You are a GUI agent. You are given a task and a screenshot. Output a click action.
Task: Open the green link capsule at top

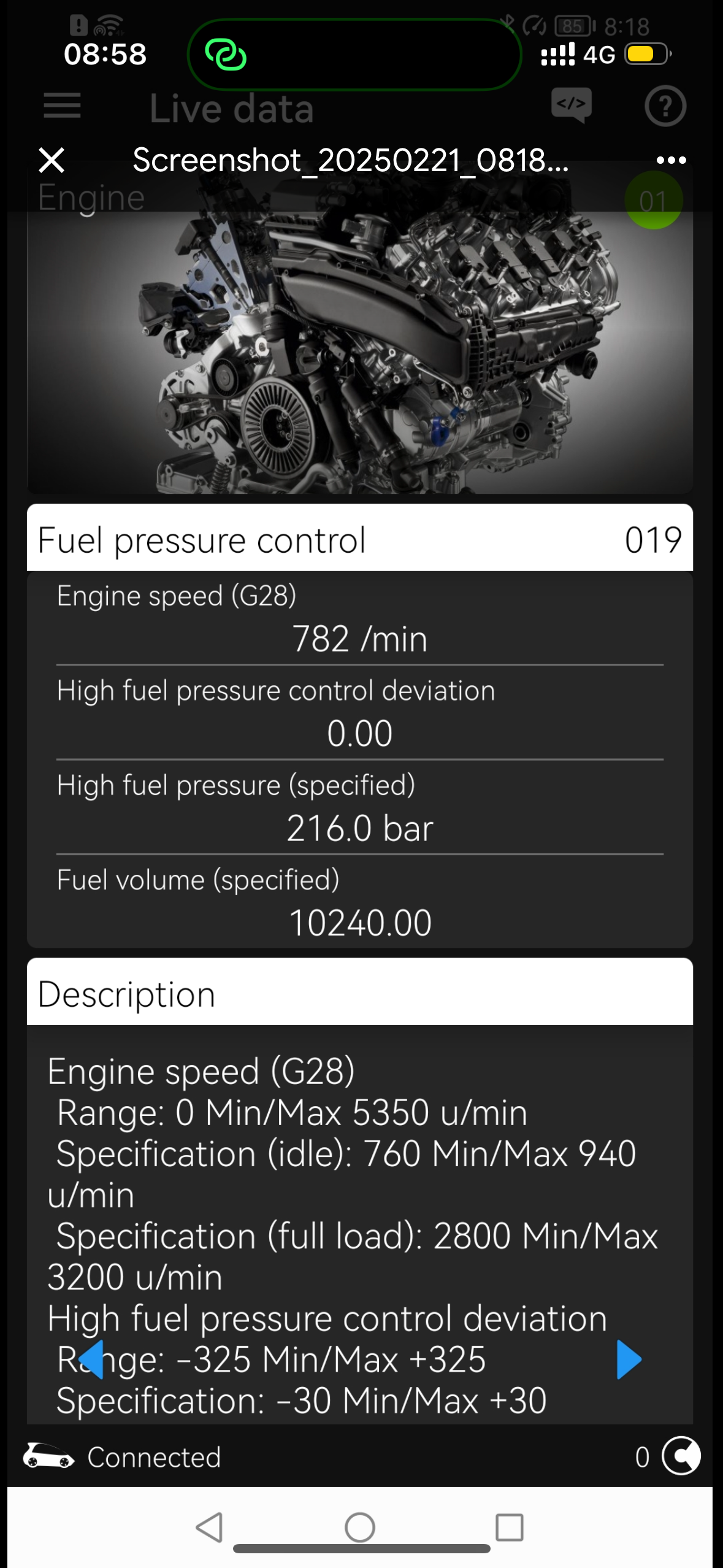tap(354, 55)
